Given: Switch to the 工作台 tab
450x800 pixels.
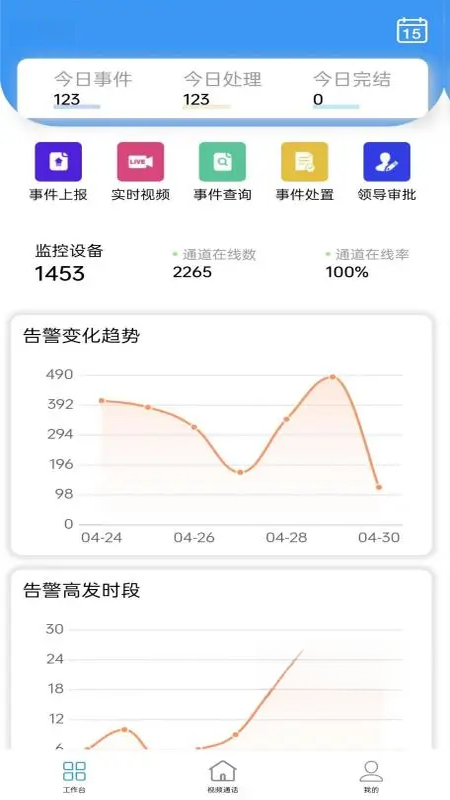Looking at the screenshot, I should coord(74,776).
